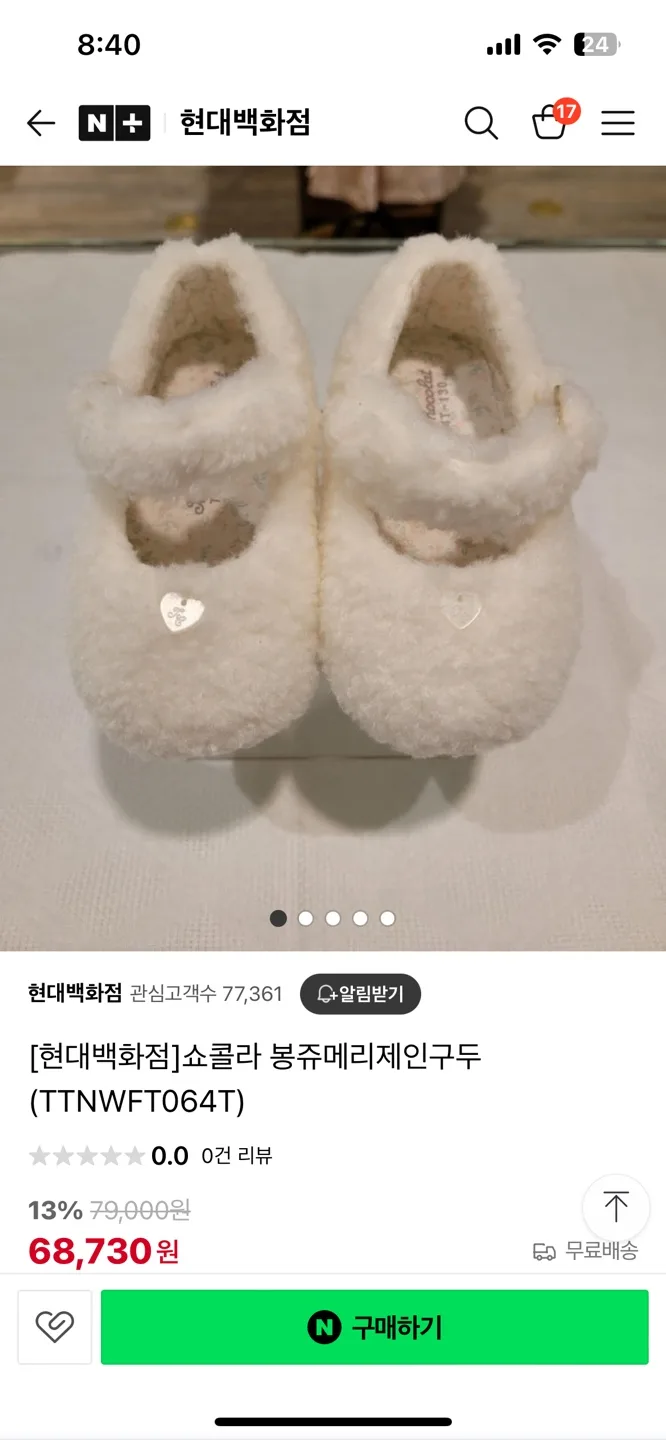The image size is (666, 1440).
Task: Open the shopping cart with 17 items
Action: pyautogui.click(x=550, y=123)
